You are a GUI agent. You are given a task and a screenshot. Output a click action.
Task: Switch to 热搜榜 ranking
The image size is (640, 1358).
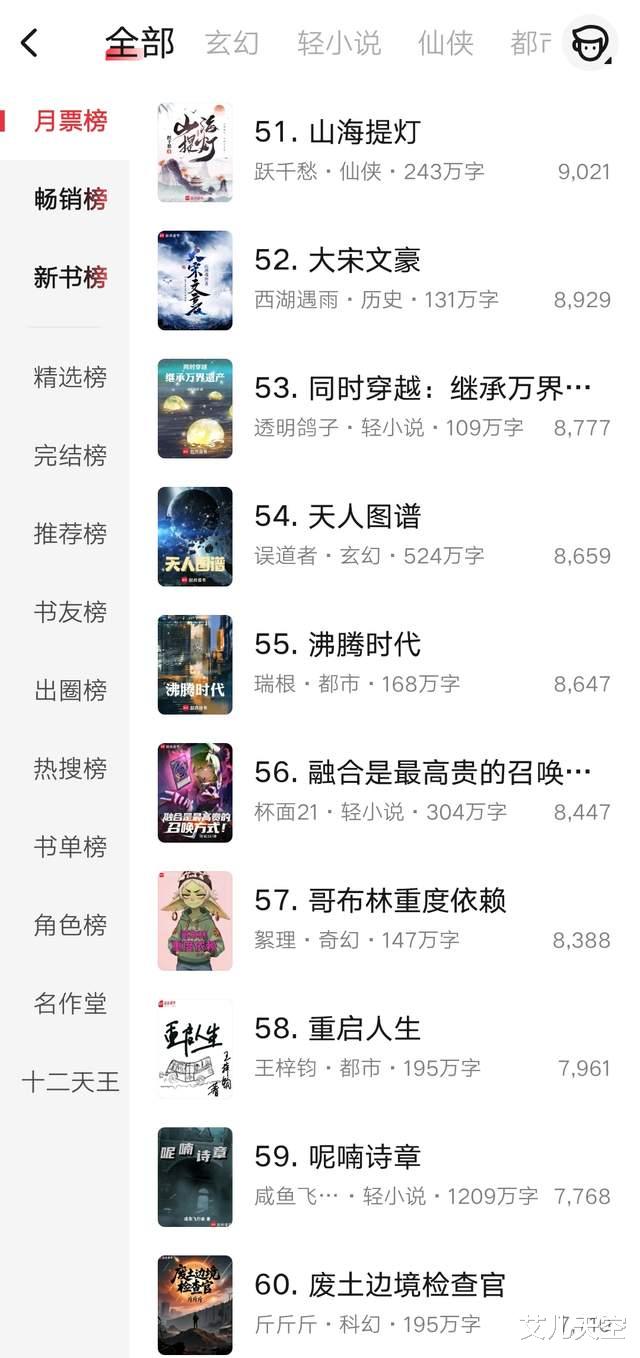click(x=70, y=768)
